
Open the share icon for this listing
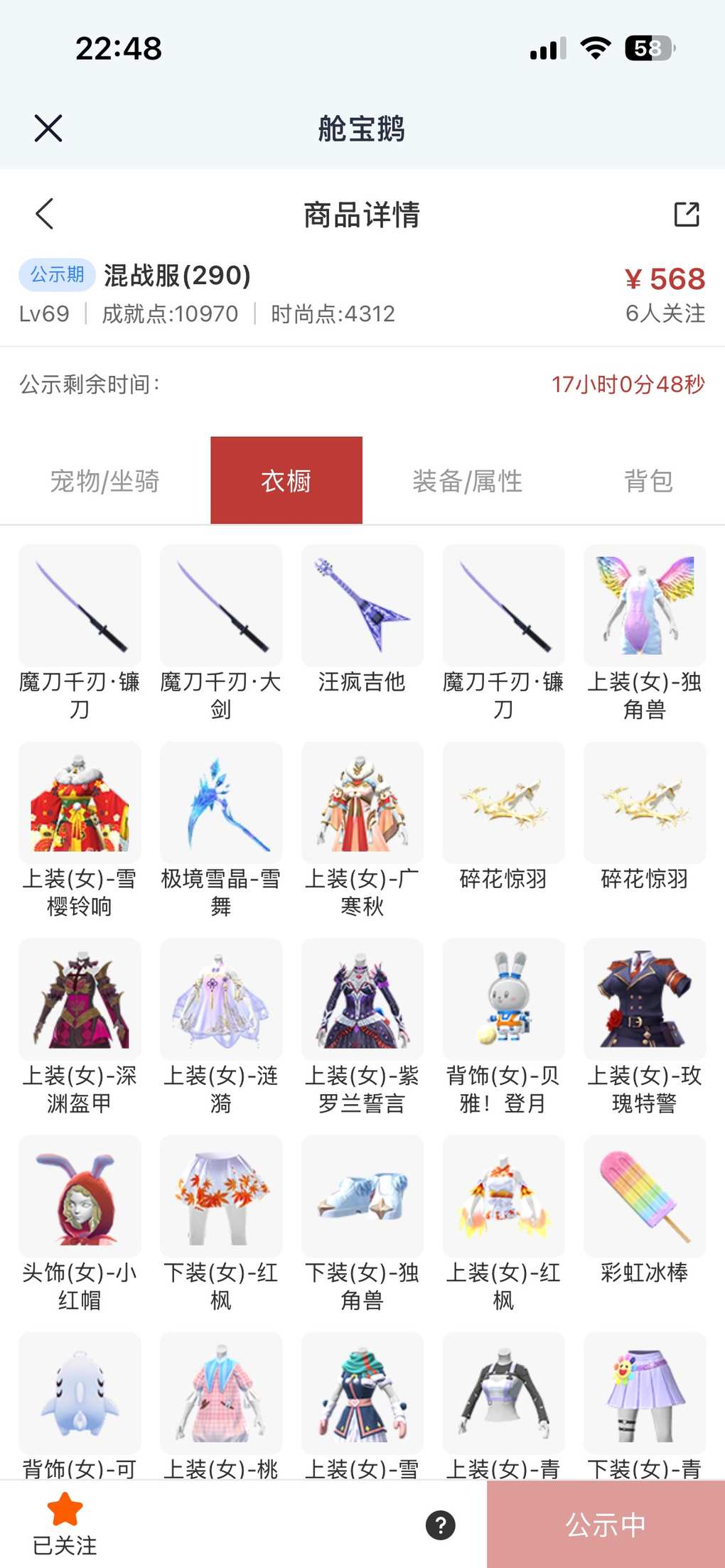686,214
